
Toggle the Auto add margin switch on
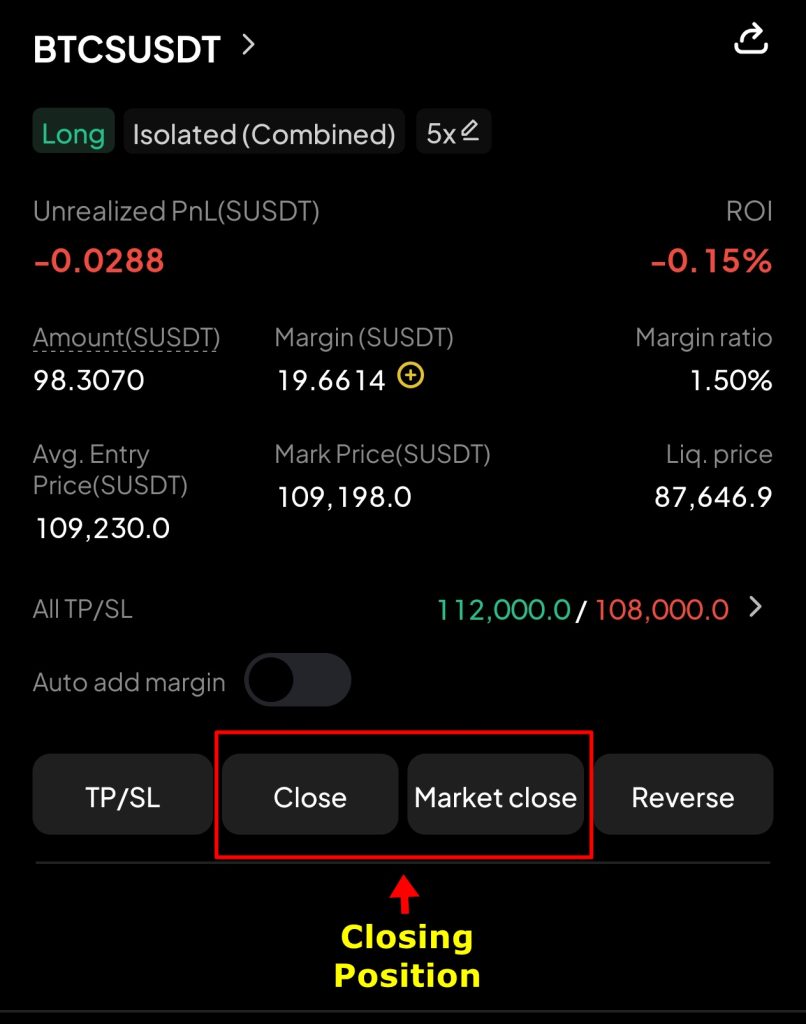296,680
